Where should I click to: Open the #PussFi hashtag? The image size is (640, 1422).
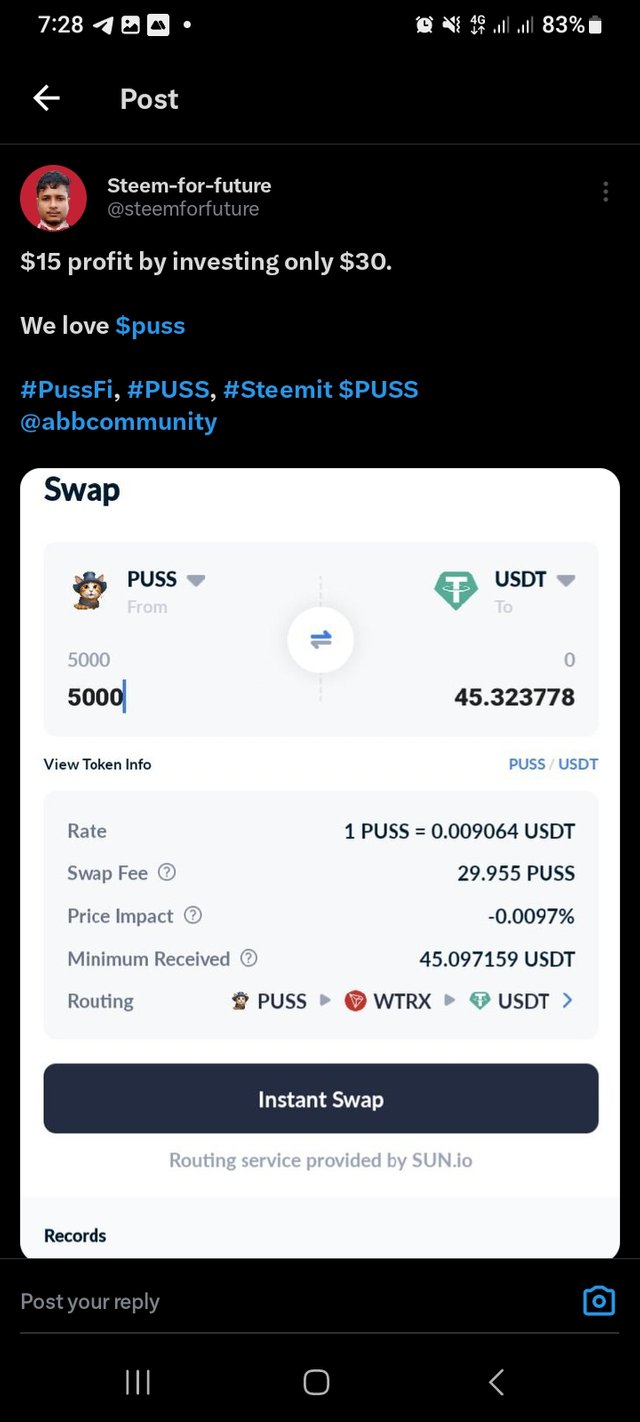(66, 389)
